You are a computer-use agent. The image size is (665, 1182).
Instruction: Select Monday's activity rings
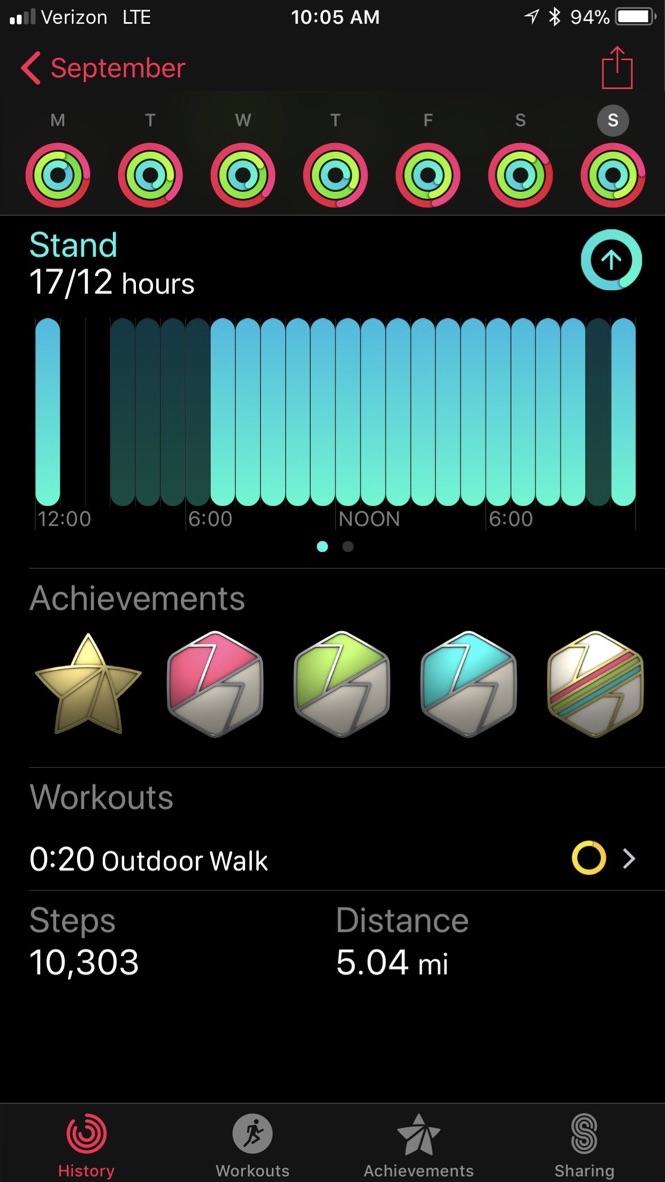(58, 174)
